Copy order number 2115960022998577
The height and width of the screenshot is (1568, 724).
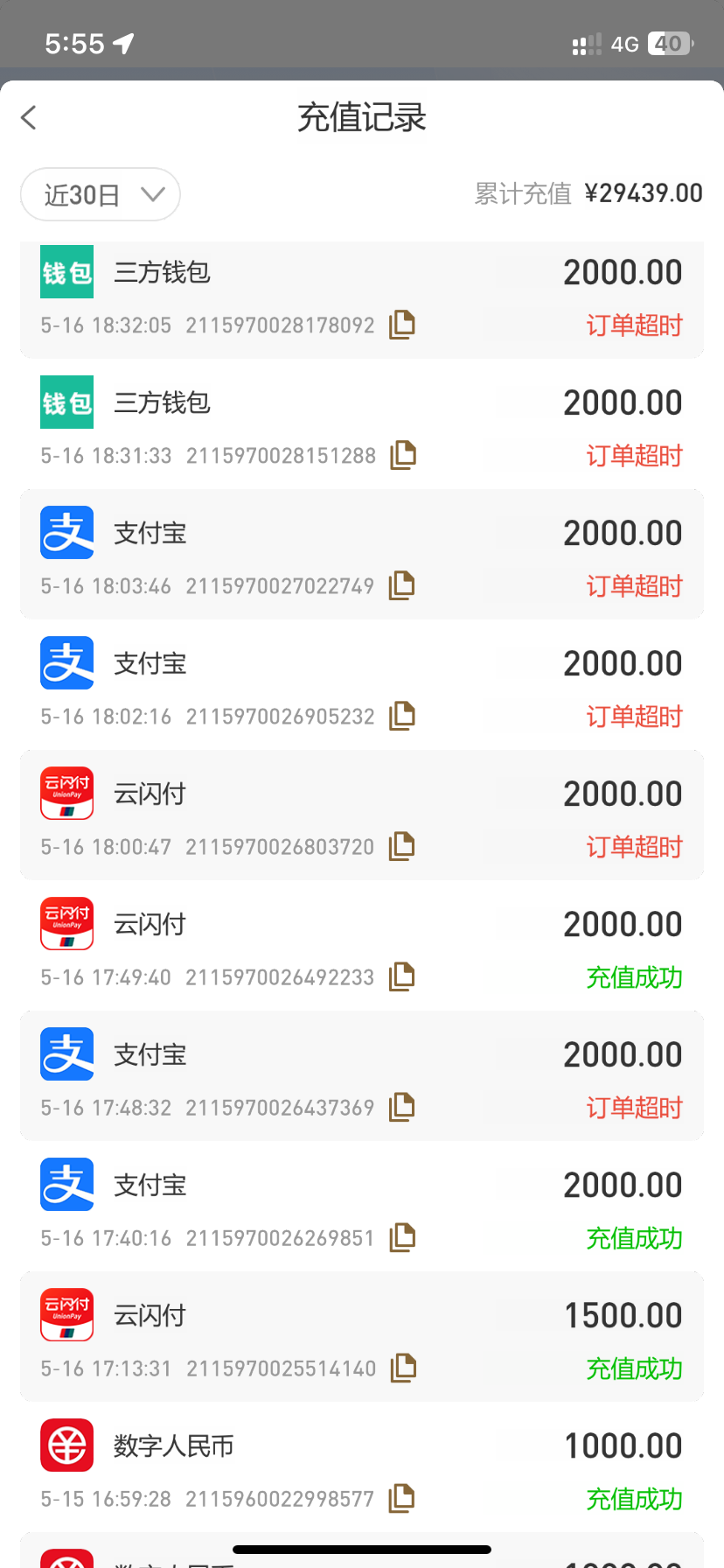pyautogui.click(x=401, y=1498)
